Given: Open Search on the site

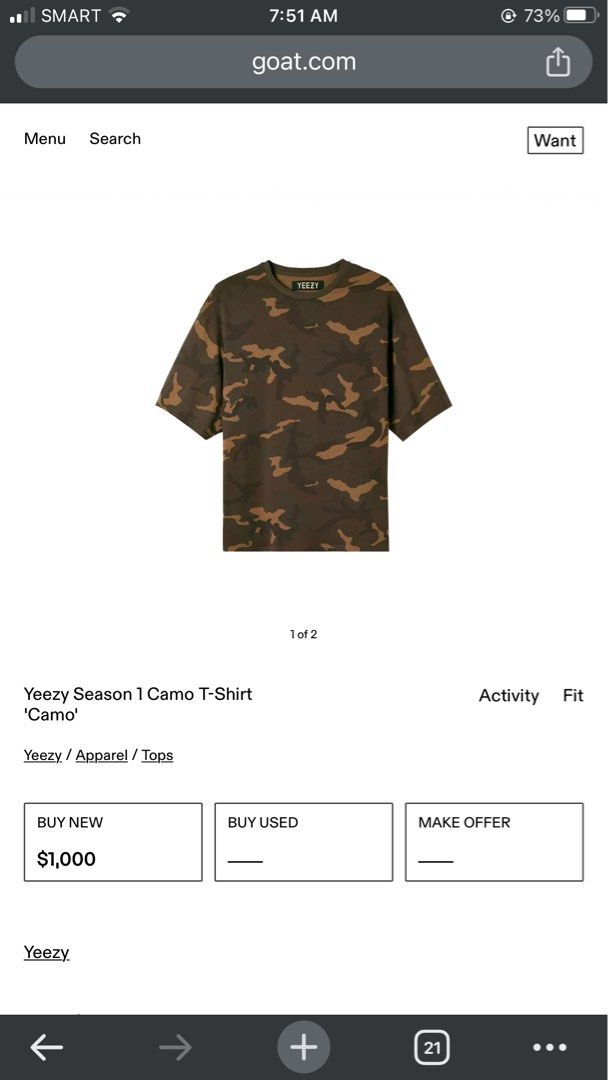Looking at the screenshot, I should point(115,138).
